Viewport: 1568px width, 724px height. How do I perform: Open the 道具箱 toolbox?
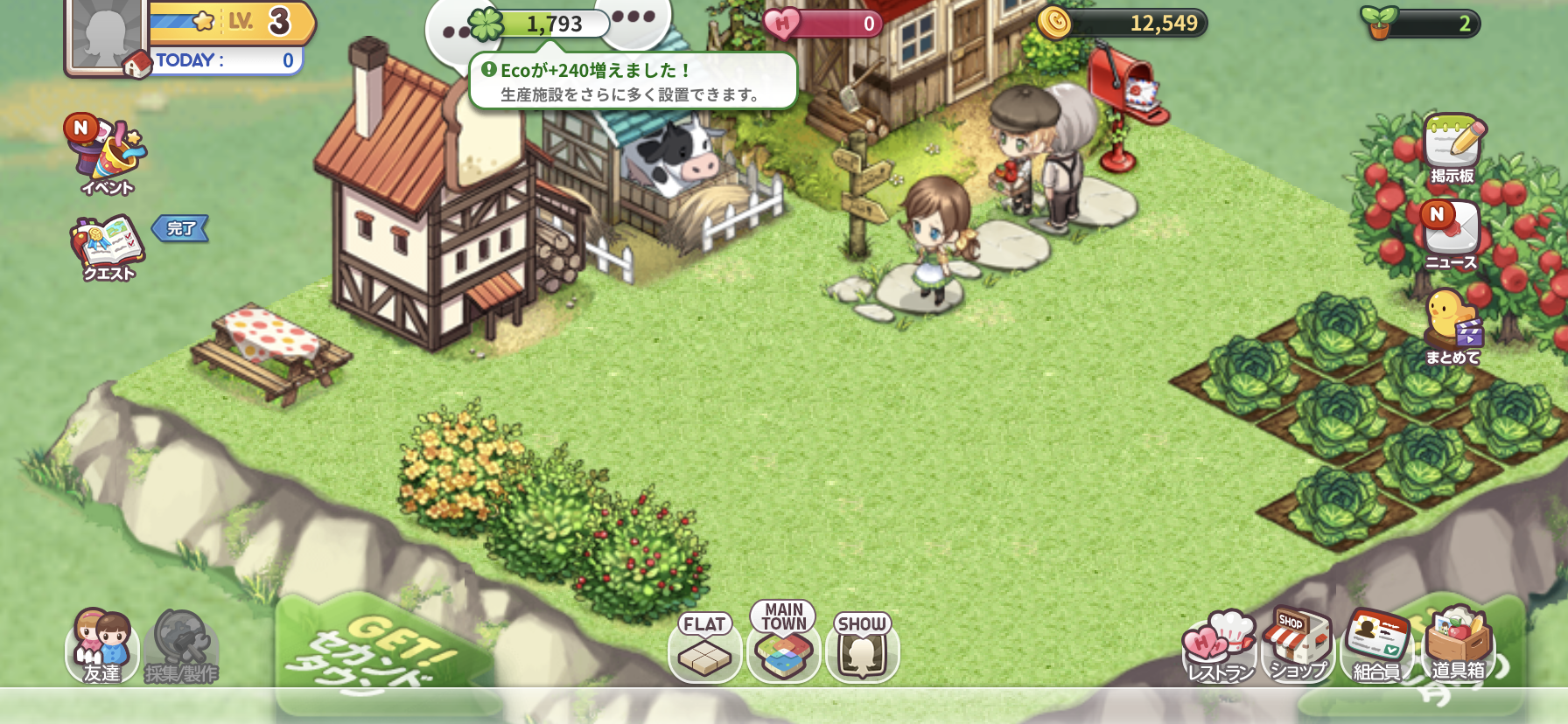[1458, 646]
